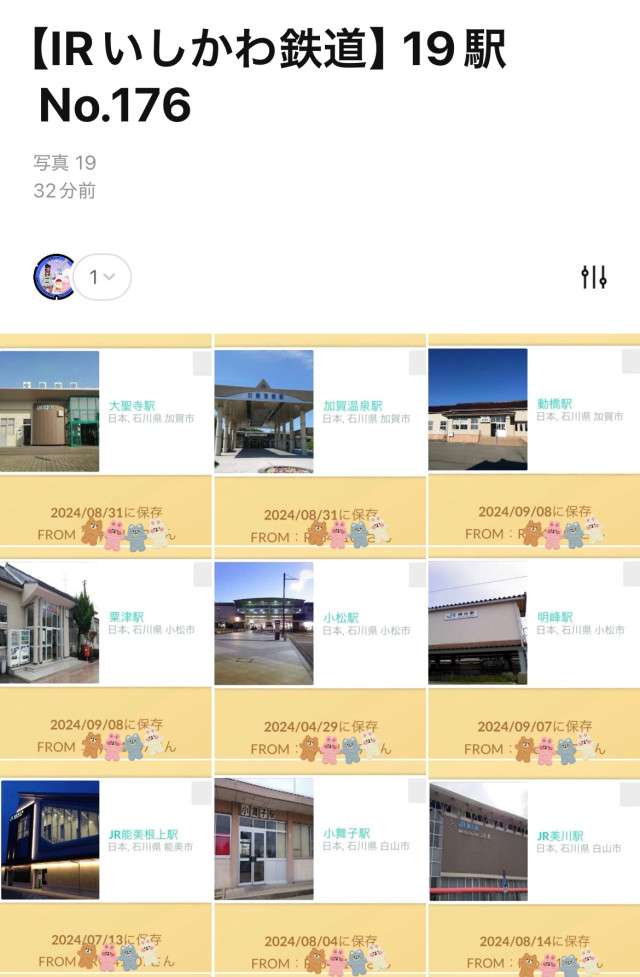Expand the member count dropdown
The height and width of the screenshot is (977, 640).
coord(103,277)
